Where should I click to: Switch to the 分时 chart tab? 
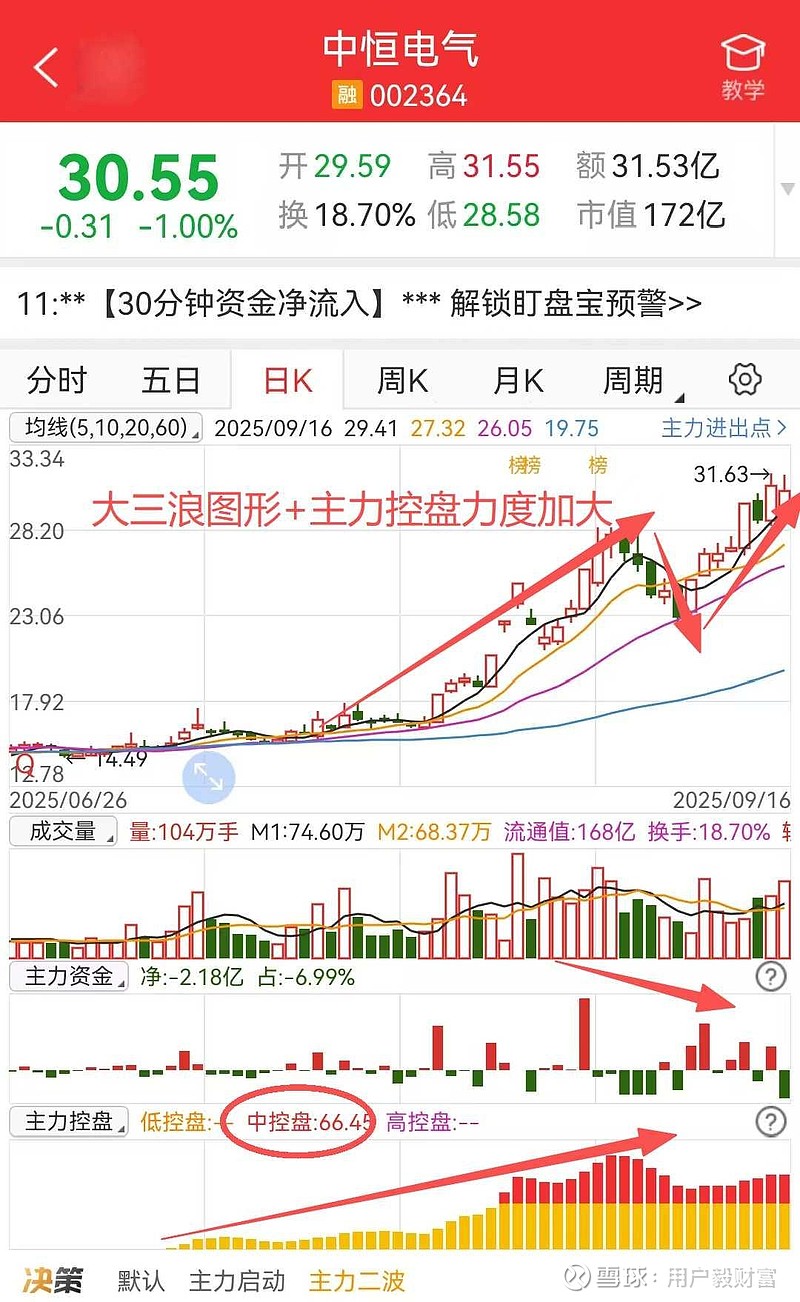(57, 381)
